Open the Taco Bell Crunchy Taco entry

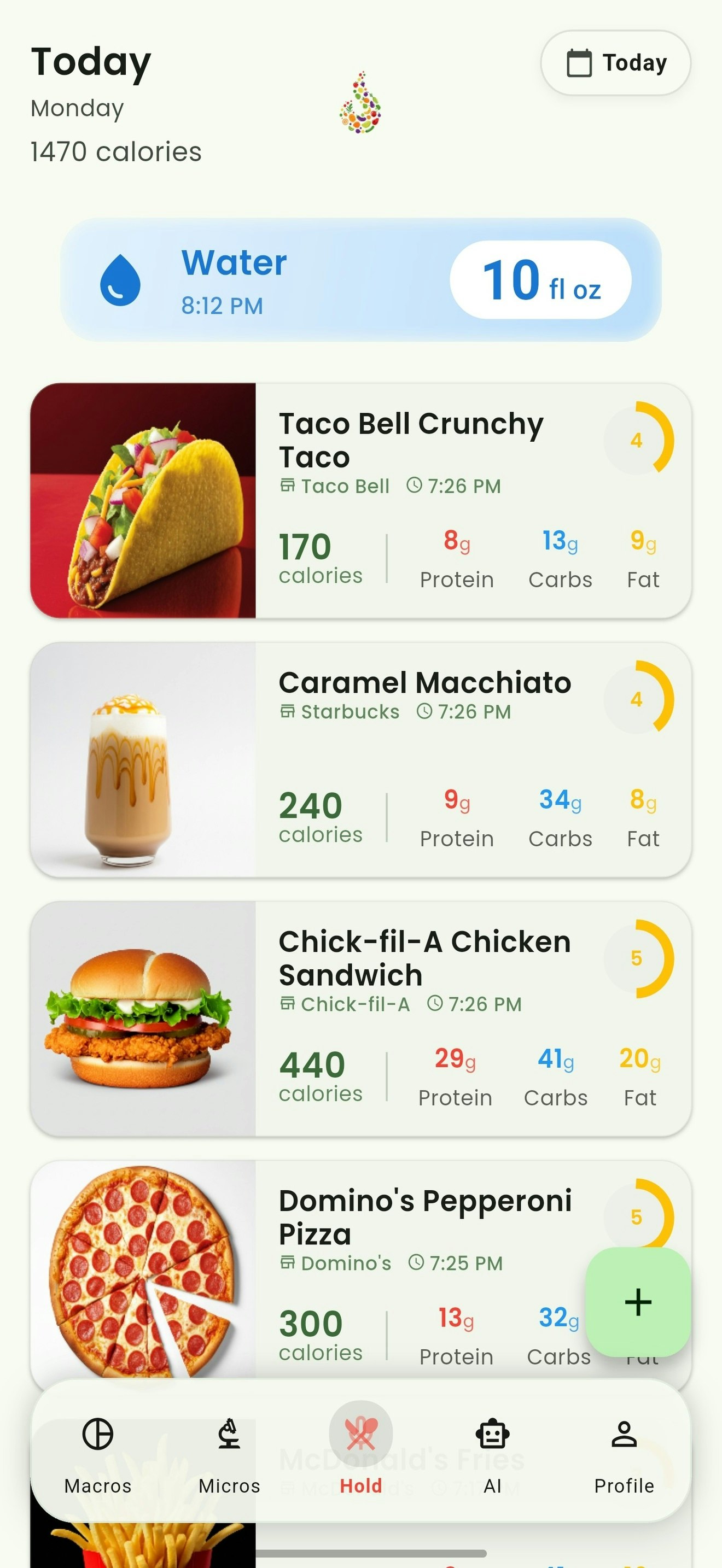(x=360, y=500)
